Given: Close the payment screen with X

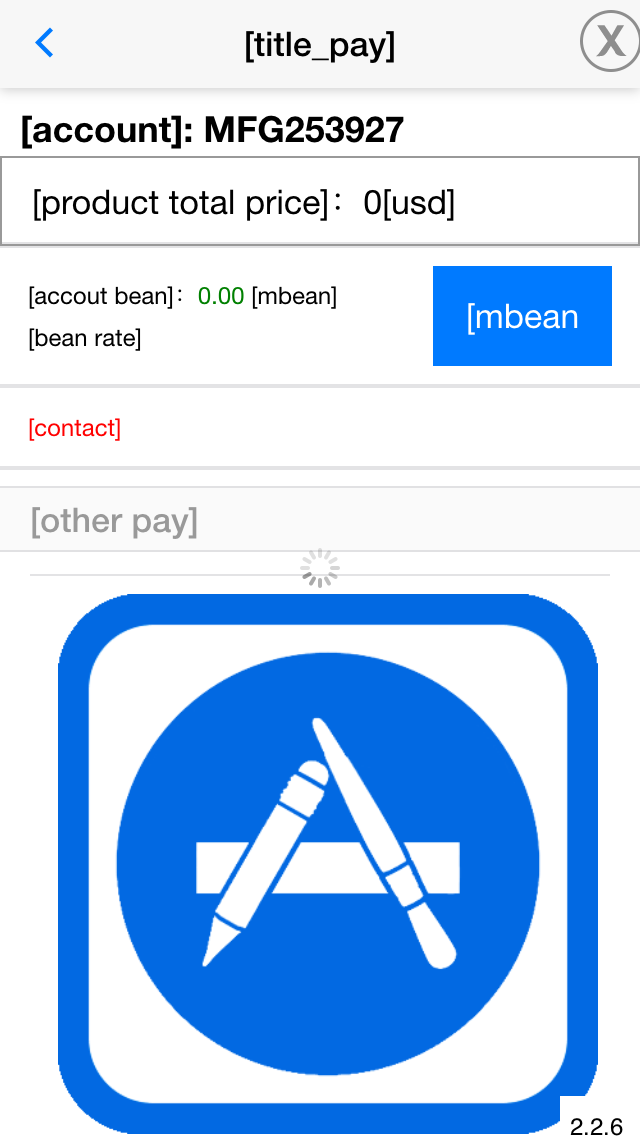Looking at the screenshot, I should (x=609, y=42).
